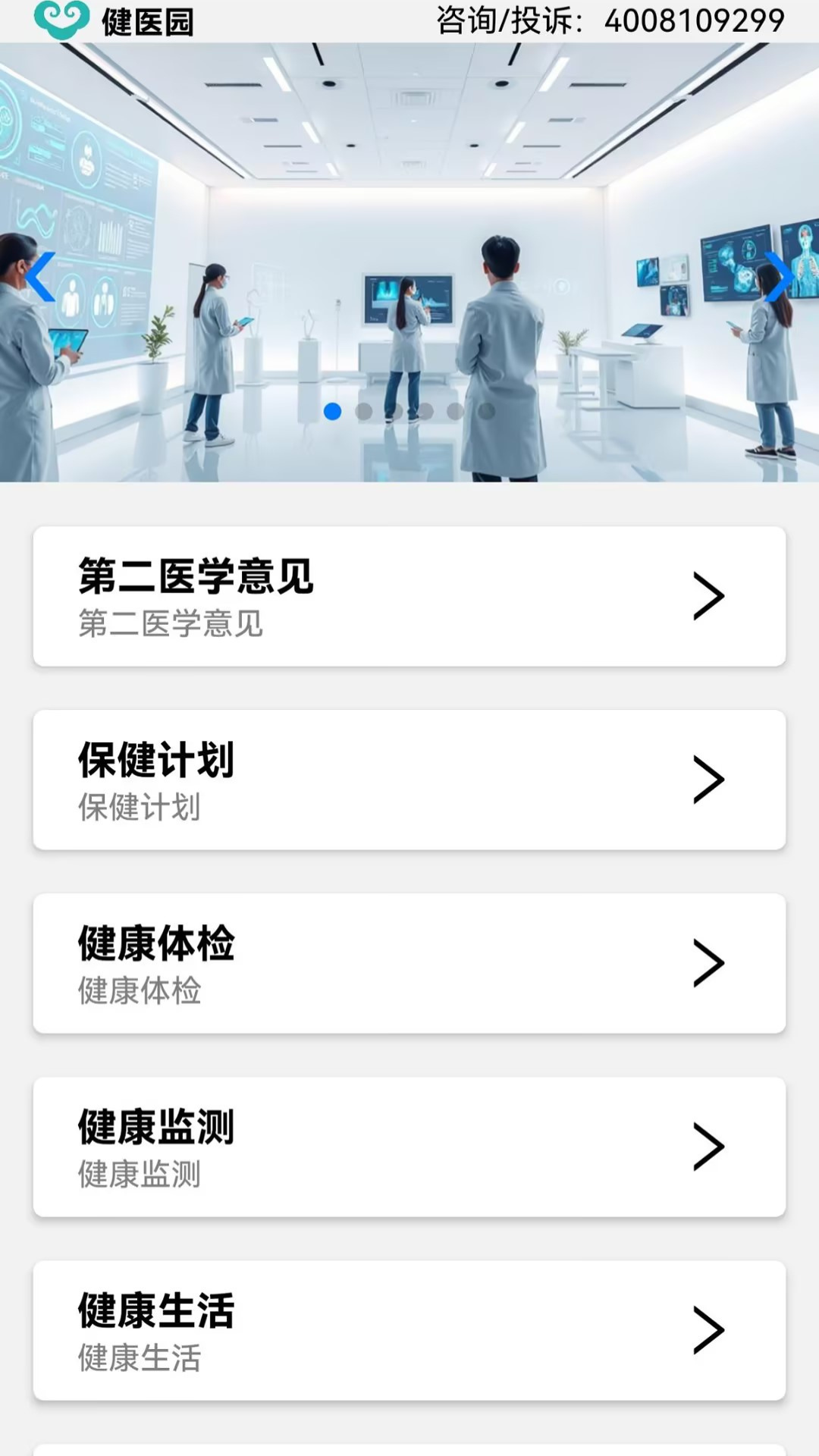Open 保健计划 via its chevron arrow
This screenshot has width=819, height=1456.
click(708, 780)
